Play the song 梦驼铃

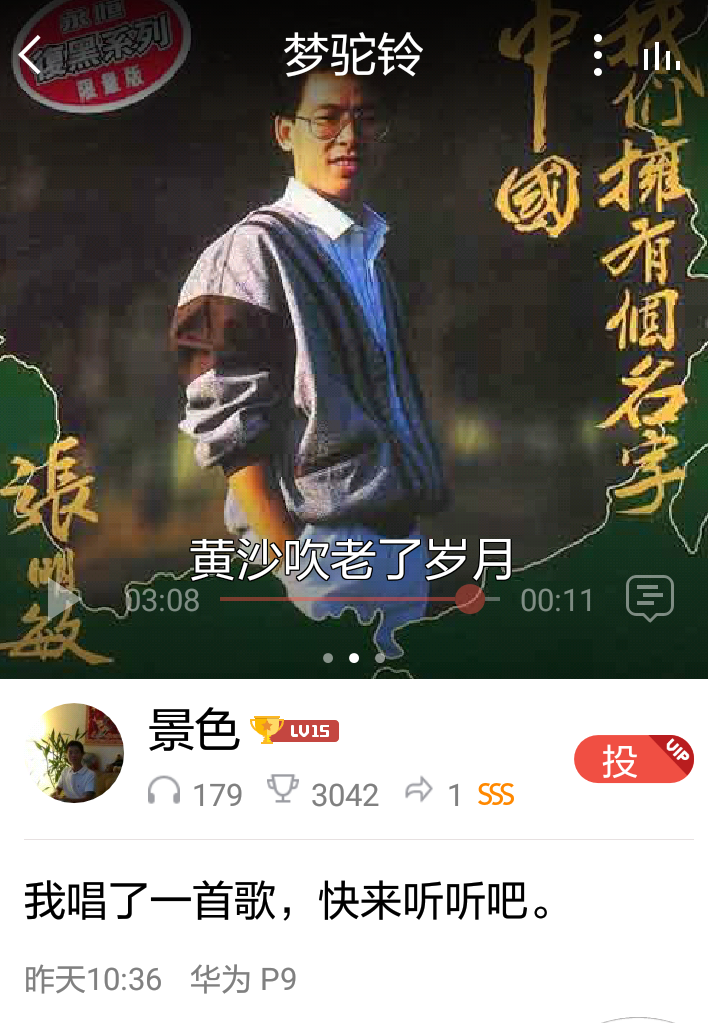(x=62, y=599)
